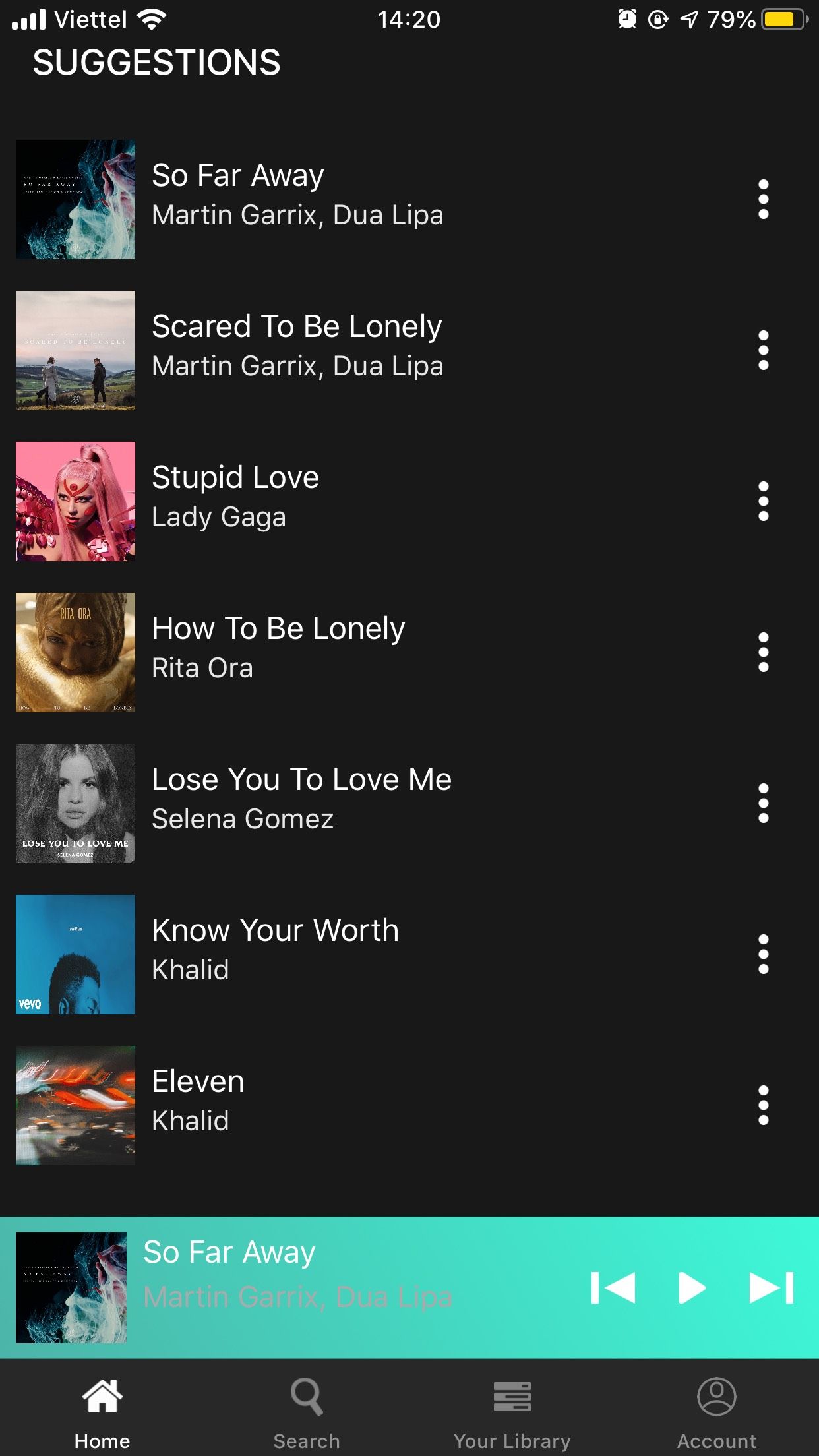Show more actions for How To Be Lonely
Image resolution: width=819 pixels, height=1456 pixels.
pos(763,652)
